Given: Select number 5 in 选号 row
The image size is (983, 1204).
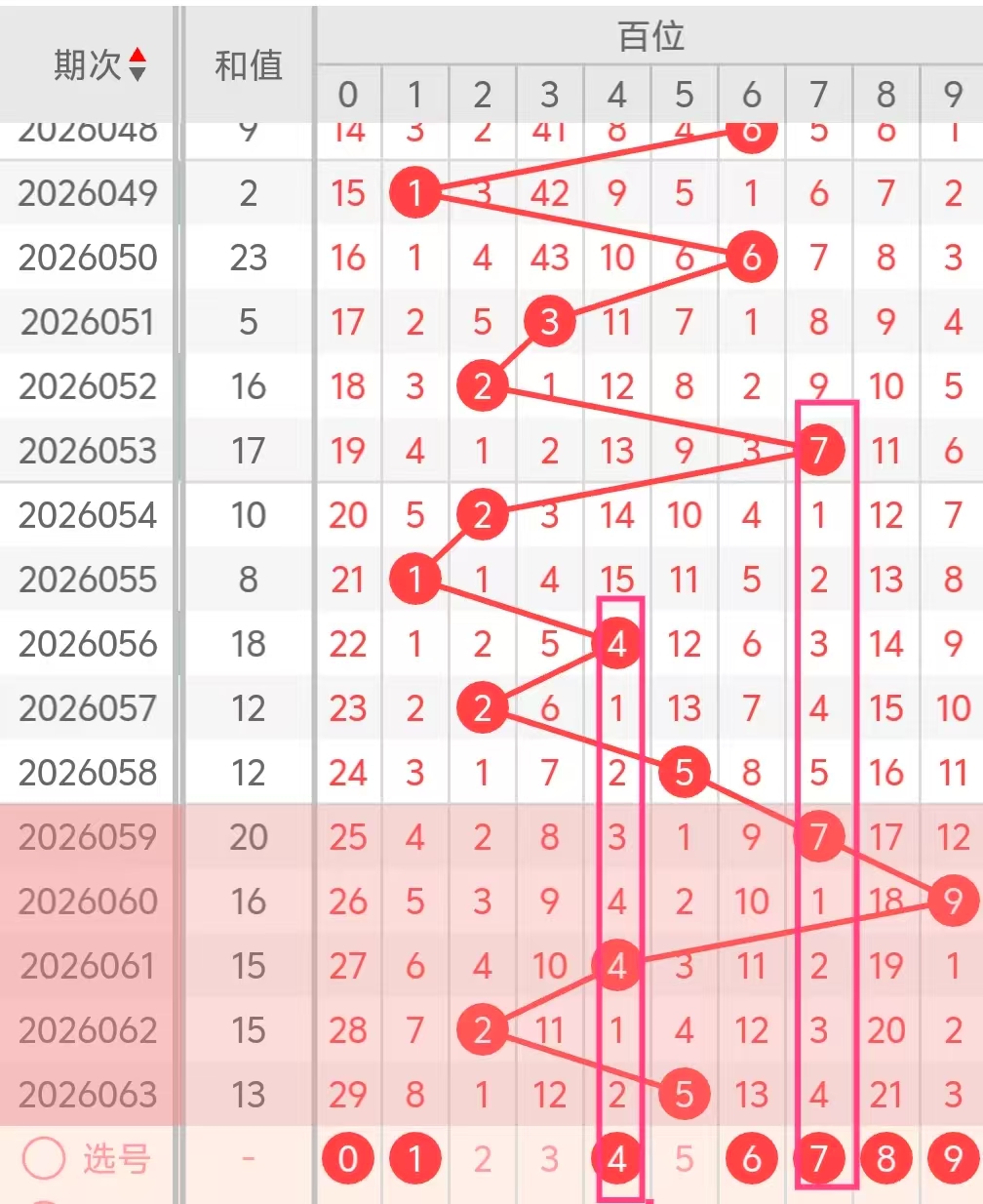Looking at the screenshot, I should tap(685, 1159).
